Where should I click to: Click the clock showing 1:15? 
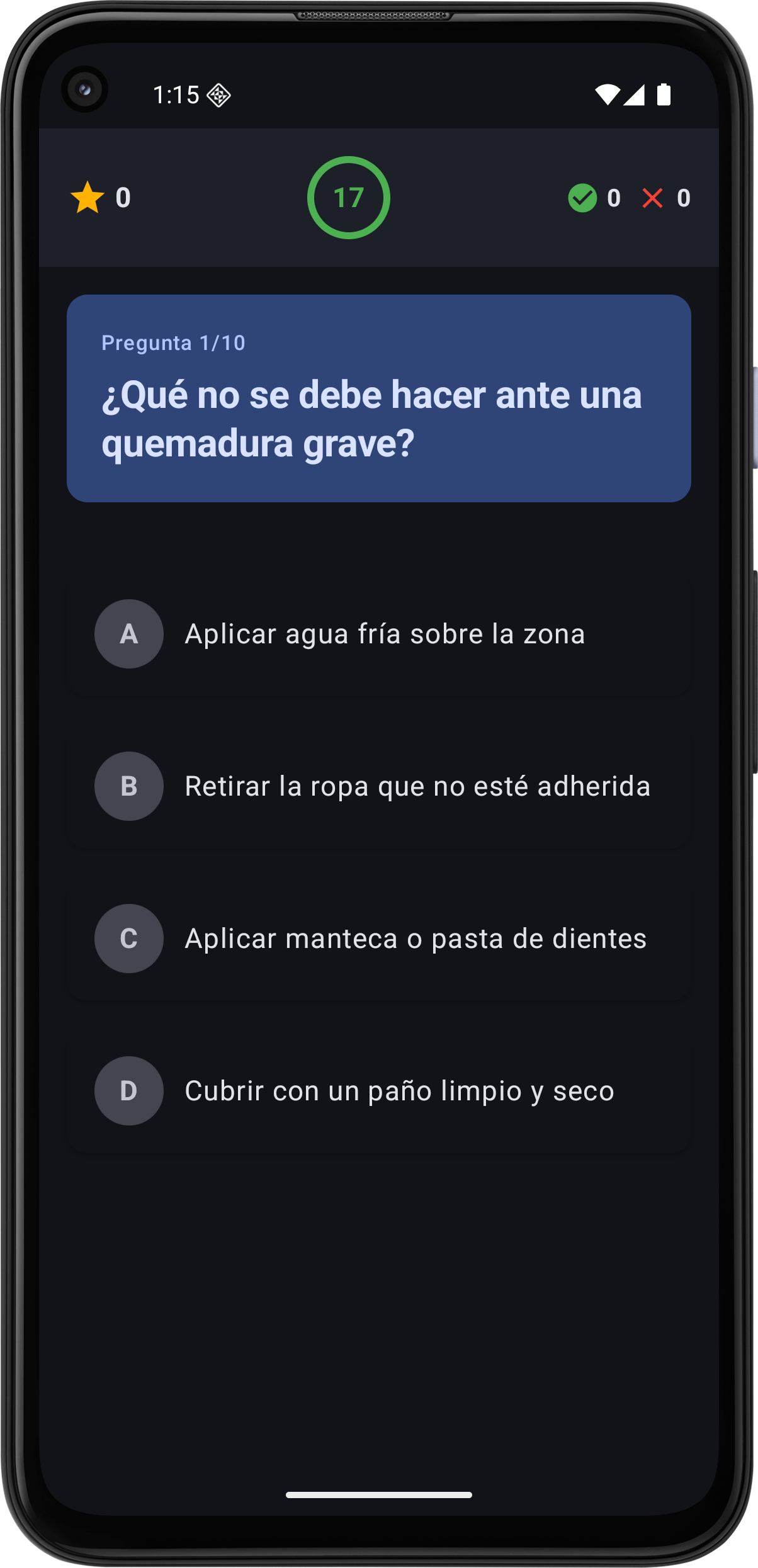(177, 94)
